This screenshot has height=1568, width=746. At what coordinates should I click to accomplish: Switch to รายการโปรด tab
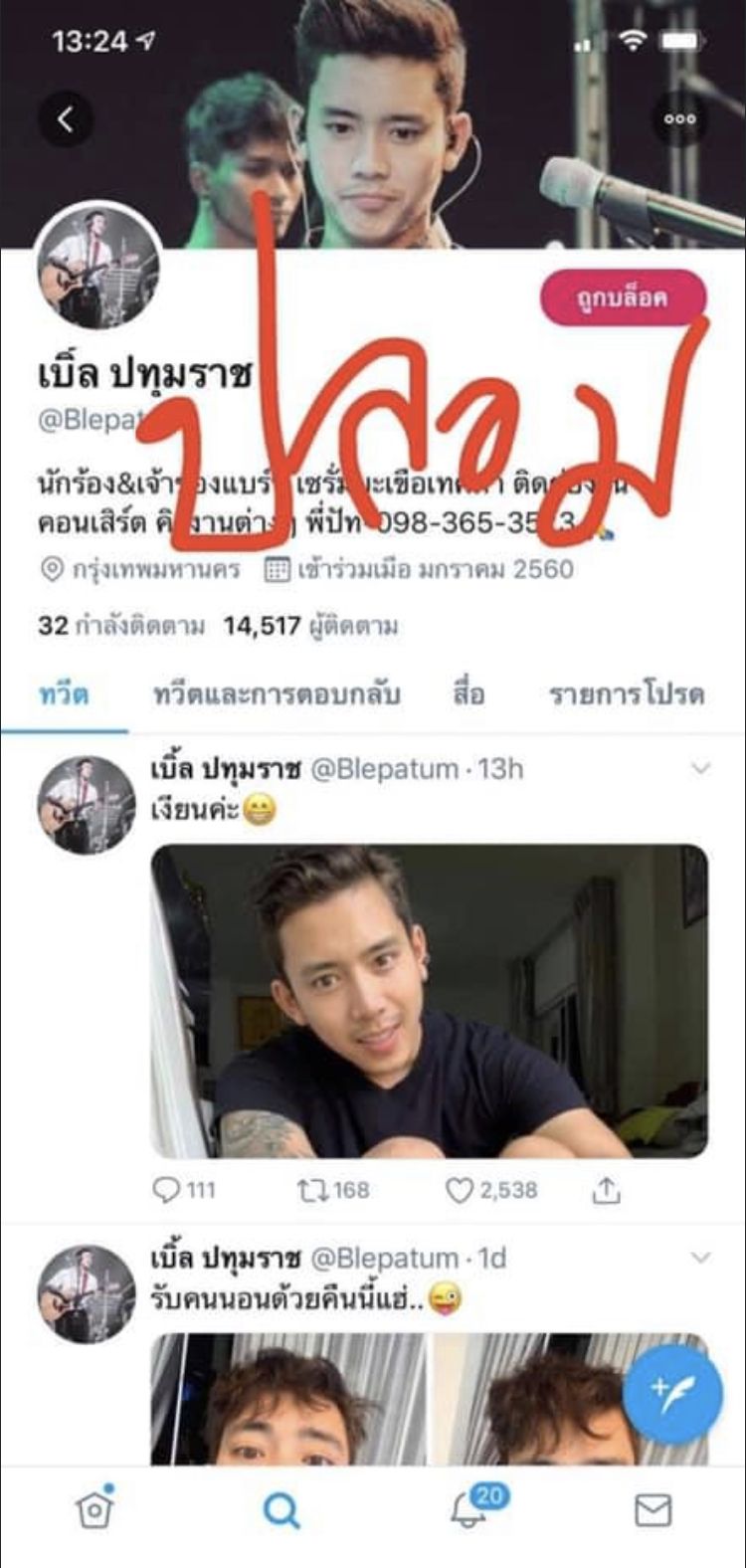[627, 693]
